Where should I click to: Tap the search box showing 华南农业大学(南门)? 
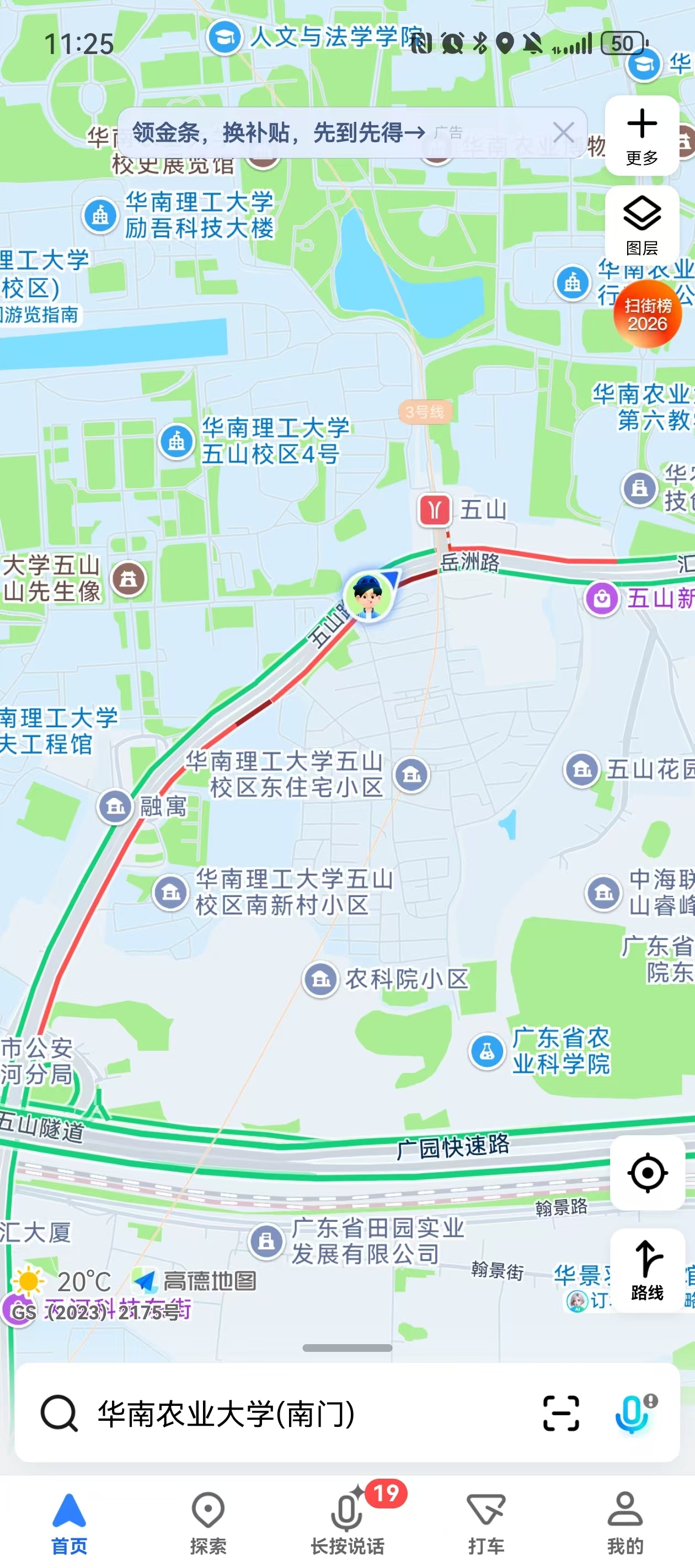(292, 1413)
